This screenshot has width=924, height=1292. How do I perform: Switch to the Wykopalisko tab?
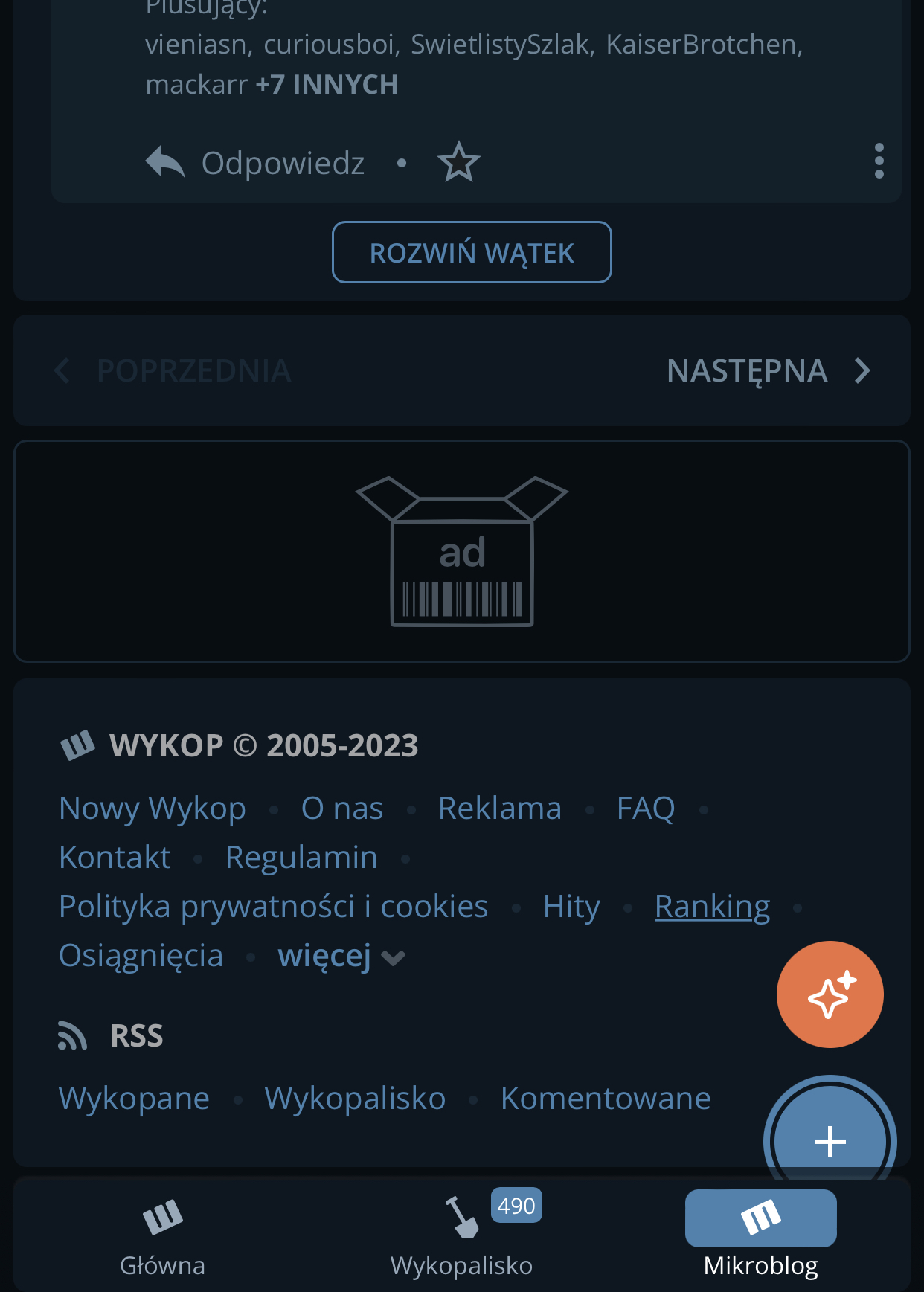coord(461,1236)
